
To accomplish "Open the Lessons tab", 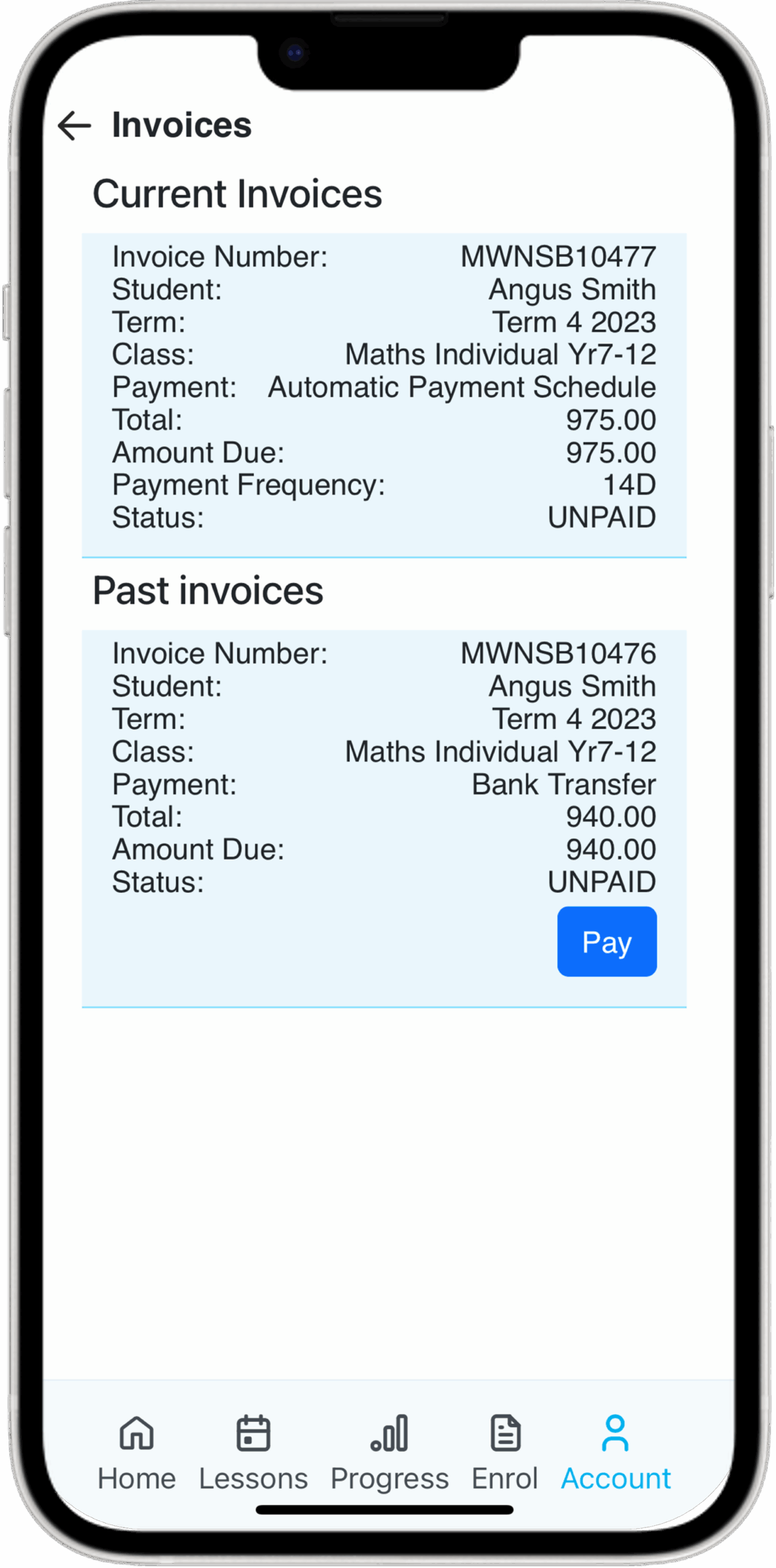I will click(x=253, y=1452).
